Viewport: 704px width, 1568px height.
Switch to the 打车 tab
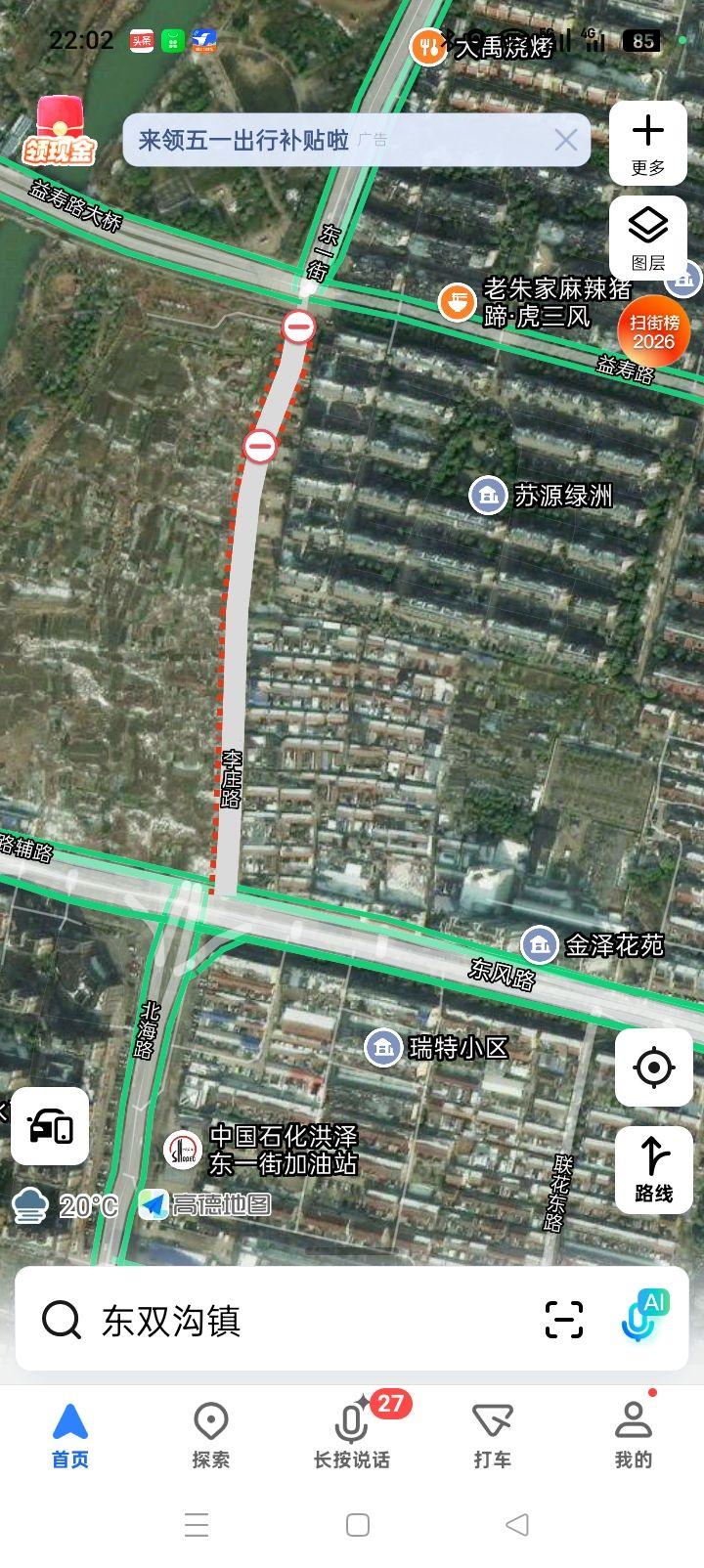pos(493,1435)
